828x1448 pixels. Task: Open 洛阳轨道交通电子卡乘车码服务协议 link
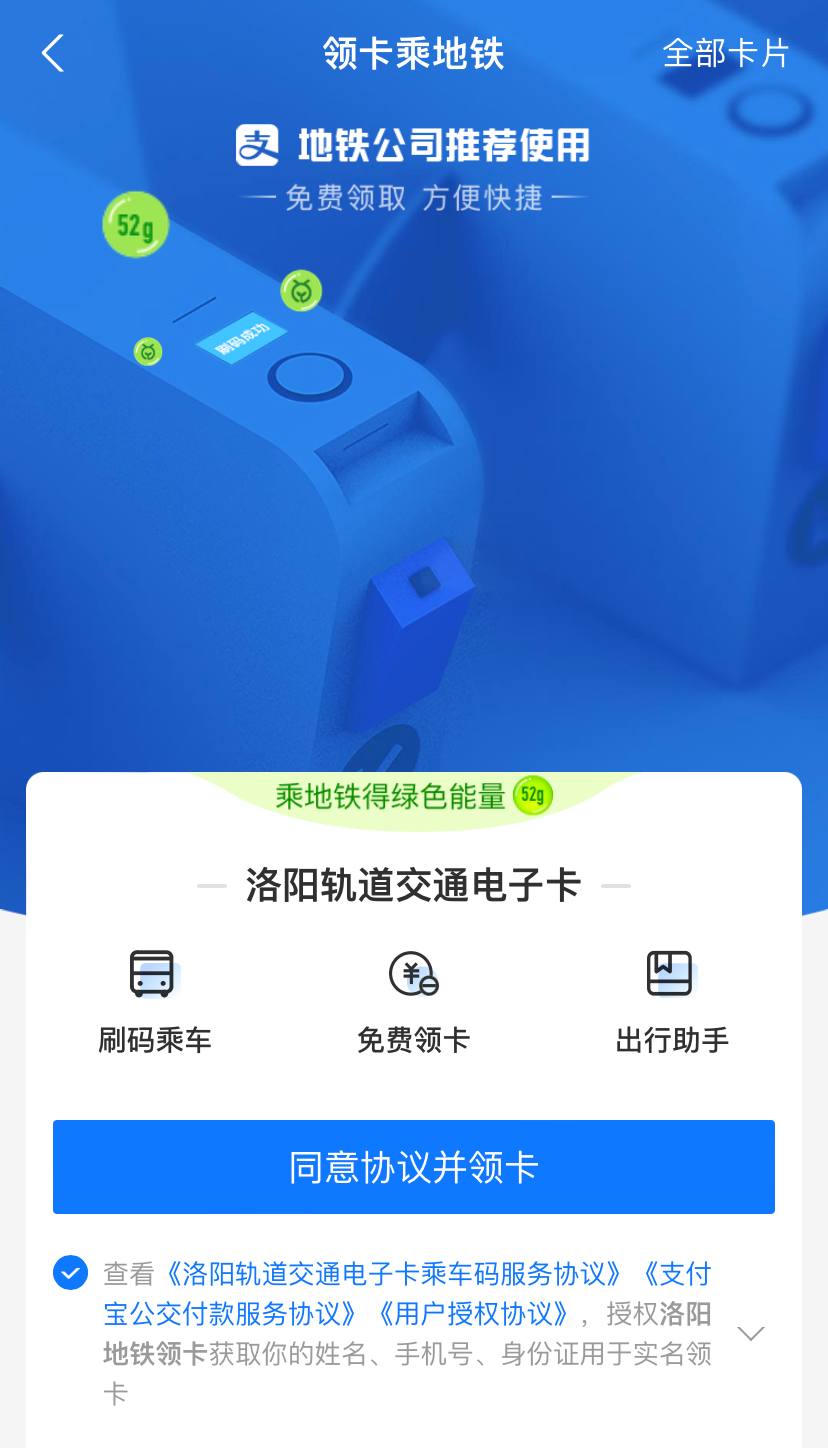click(394, 1274)
